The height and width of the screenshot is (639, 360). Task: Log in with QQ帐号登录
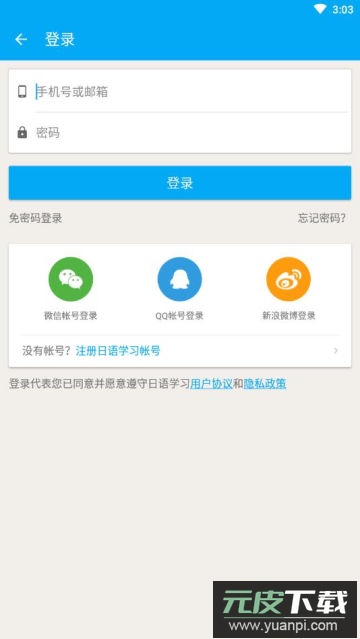coord(179,289)
